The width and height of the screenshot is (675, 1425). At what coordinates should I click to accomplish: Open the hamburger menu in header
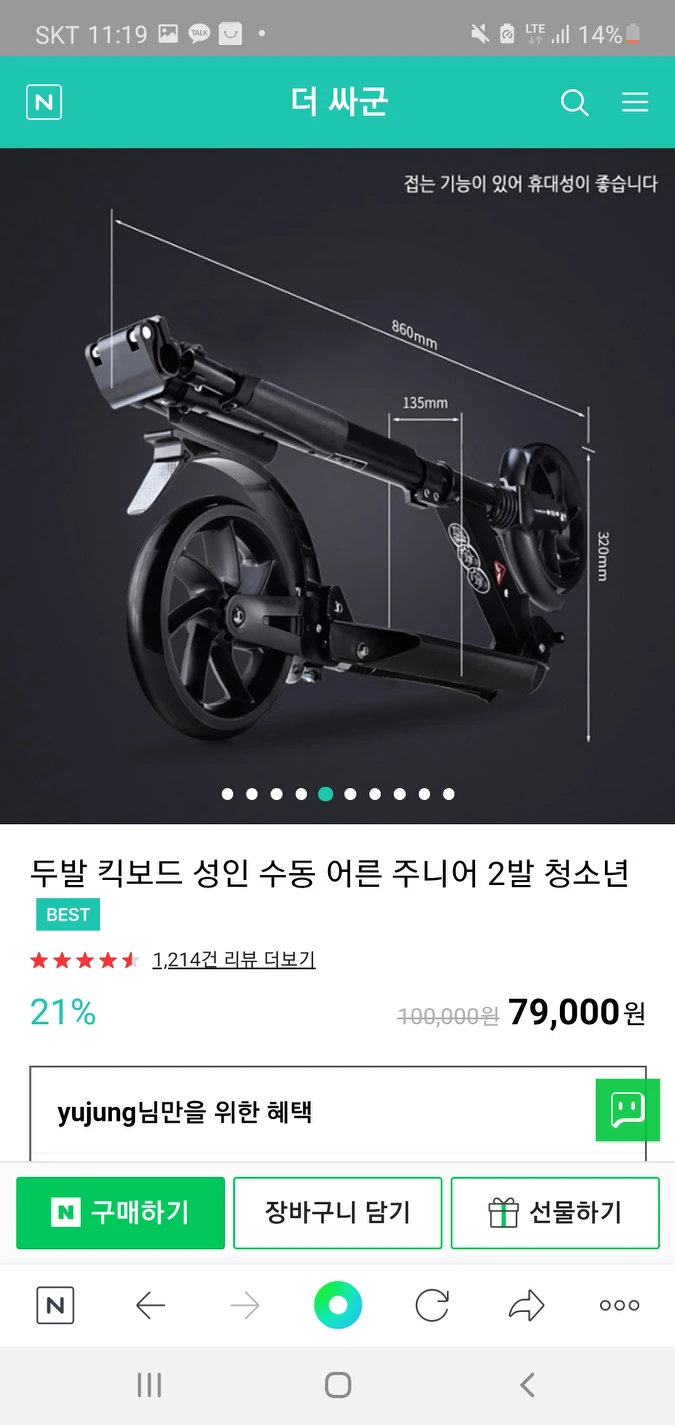(x=635, y=103)
